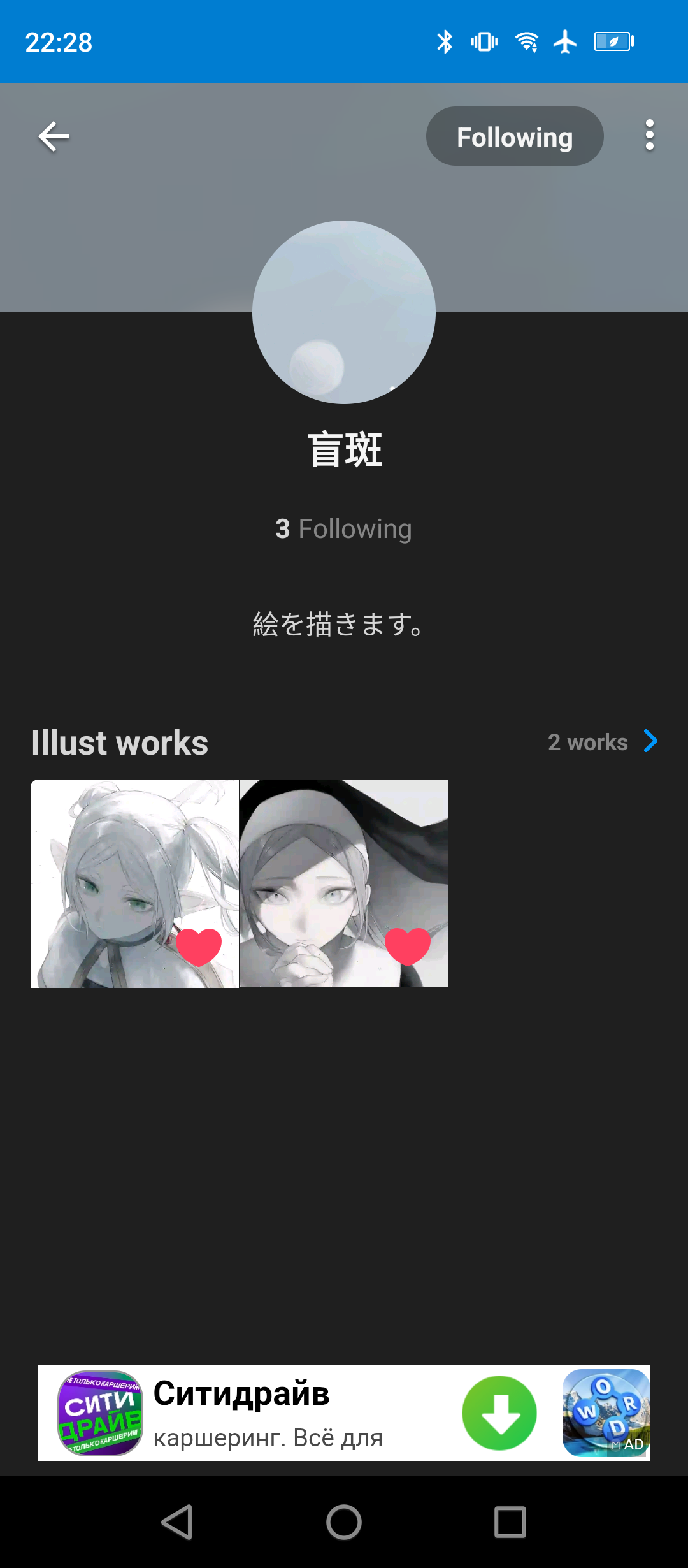The height and width of the screenshot is (1568, 688).
Task: Open all 2 works list
Action: click(x=602, y=742)
